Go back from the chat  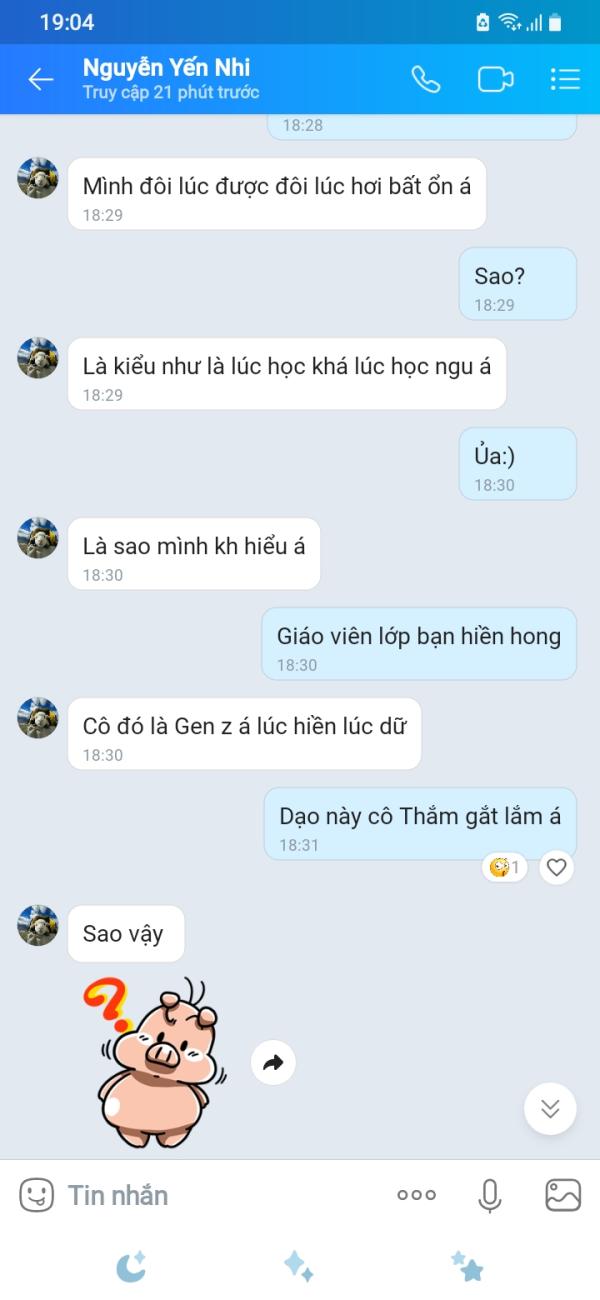[x=40, y=80]
